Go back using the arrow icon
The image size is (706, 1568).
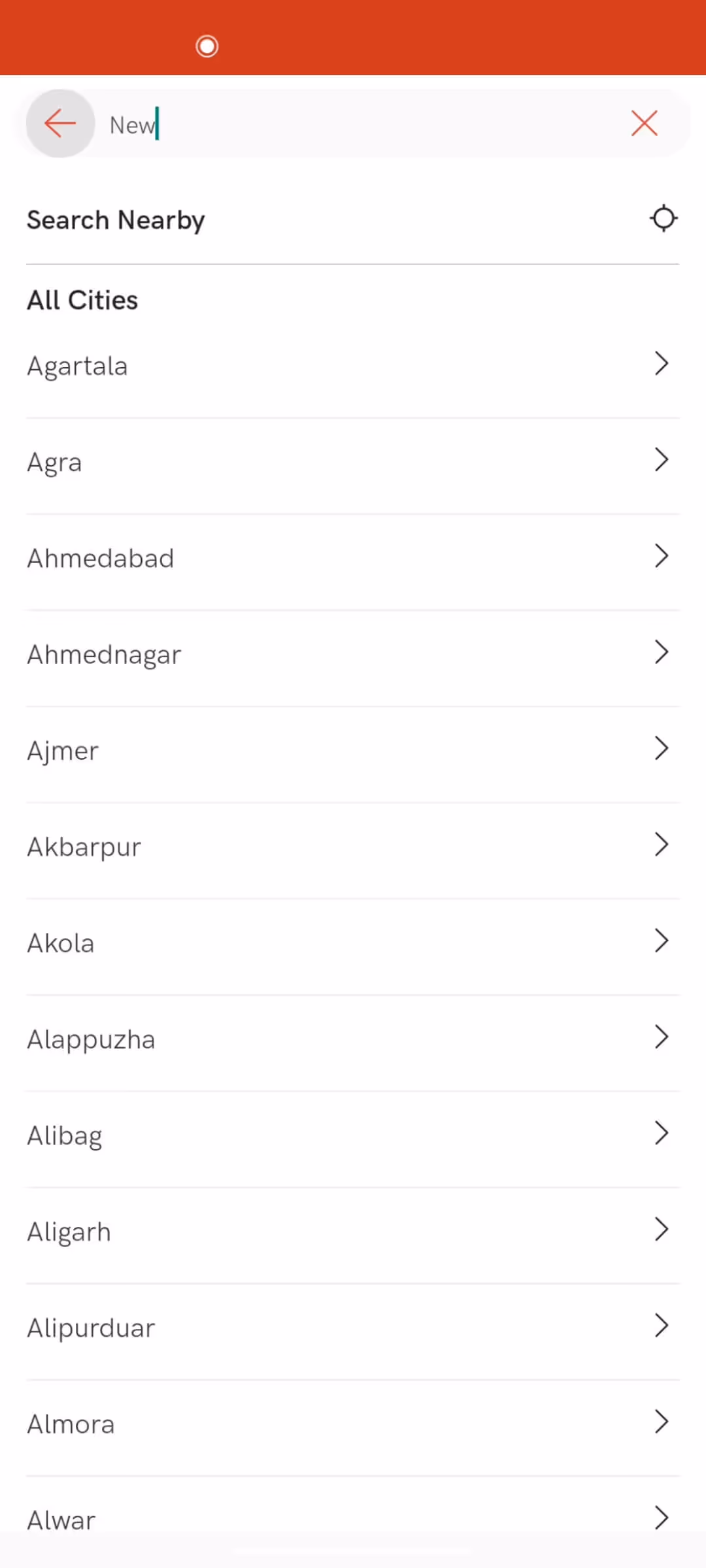[x=60, y=123]
